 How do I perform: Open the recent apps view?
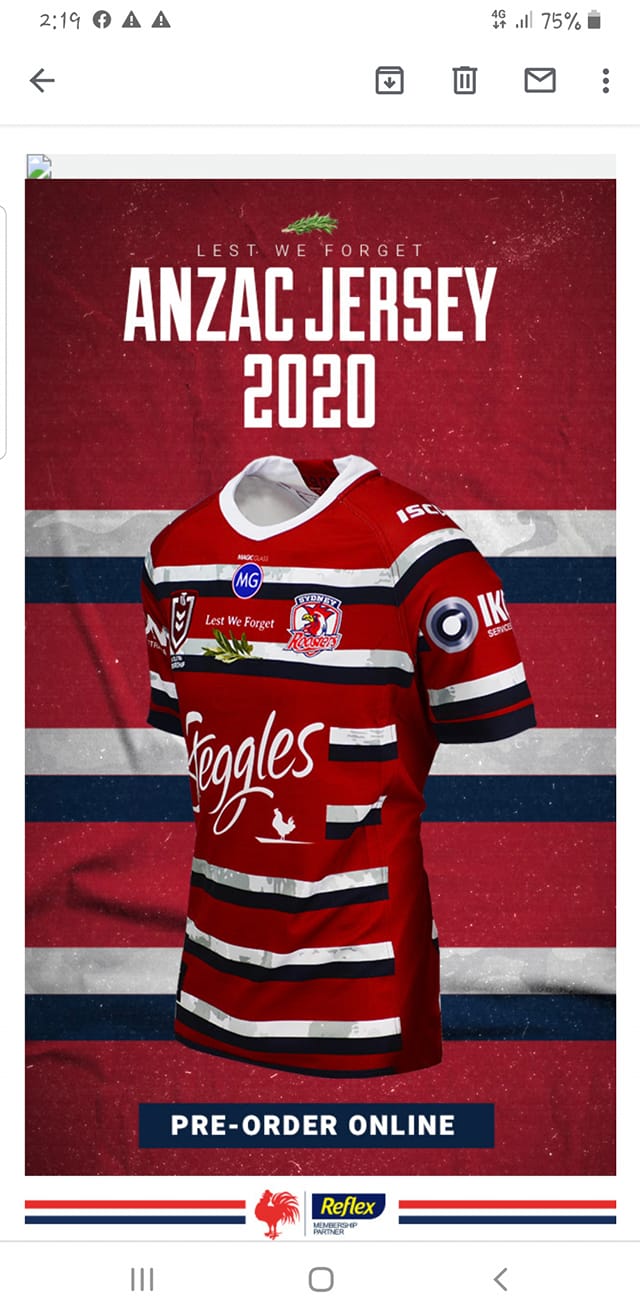142,1279
